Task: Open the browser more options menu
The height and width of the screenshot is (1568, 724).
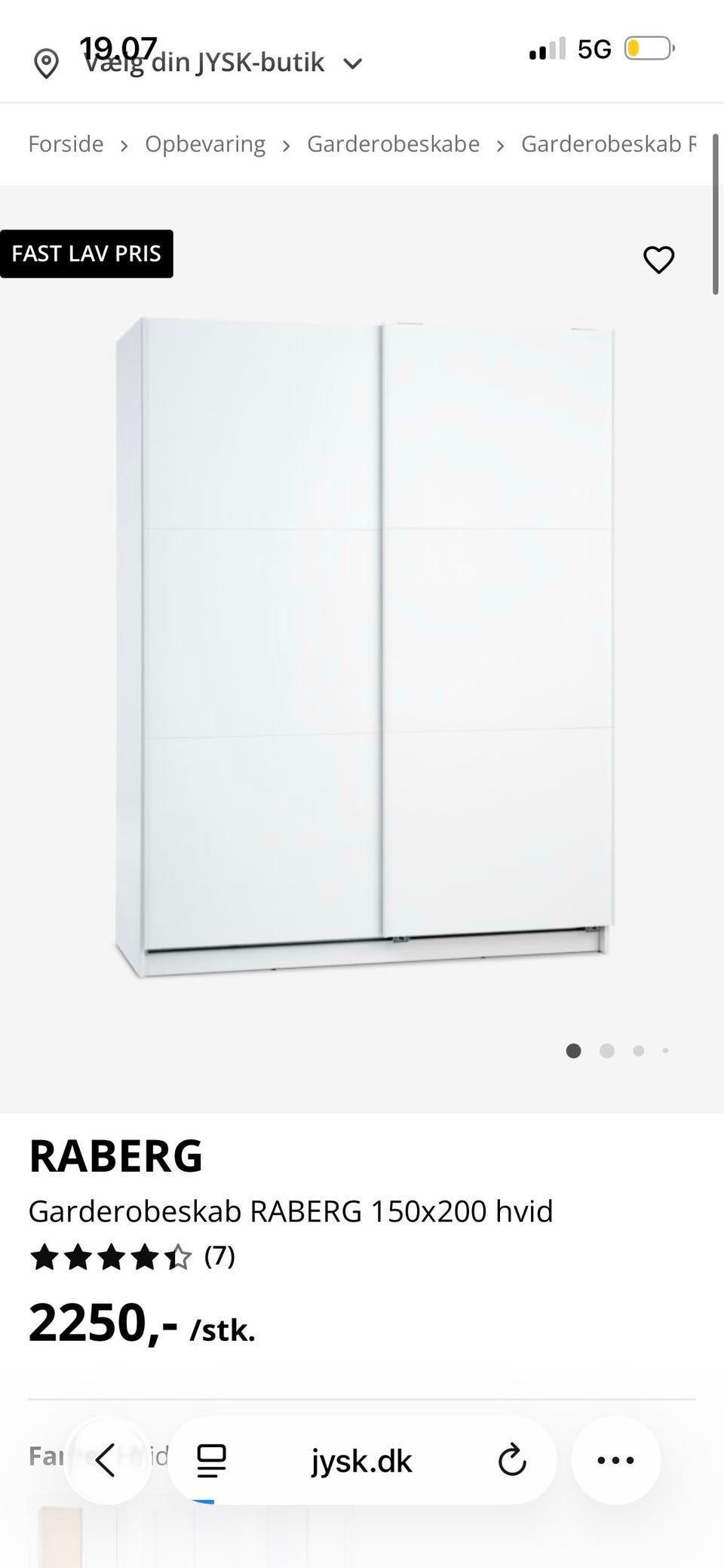Action: tap(615, 1460)
